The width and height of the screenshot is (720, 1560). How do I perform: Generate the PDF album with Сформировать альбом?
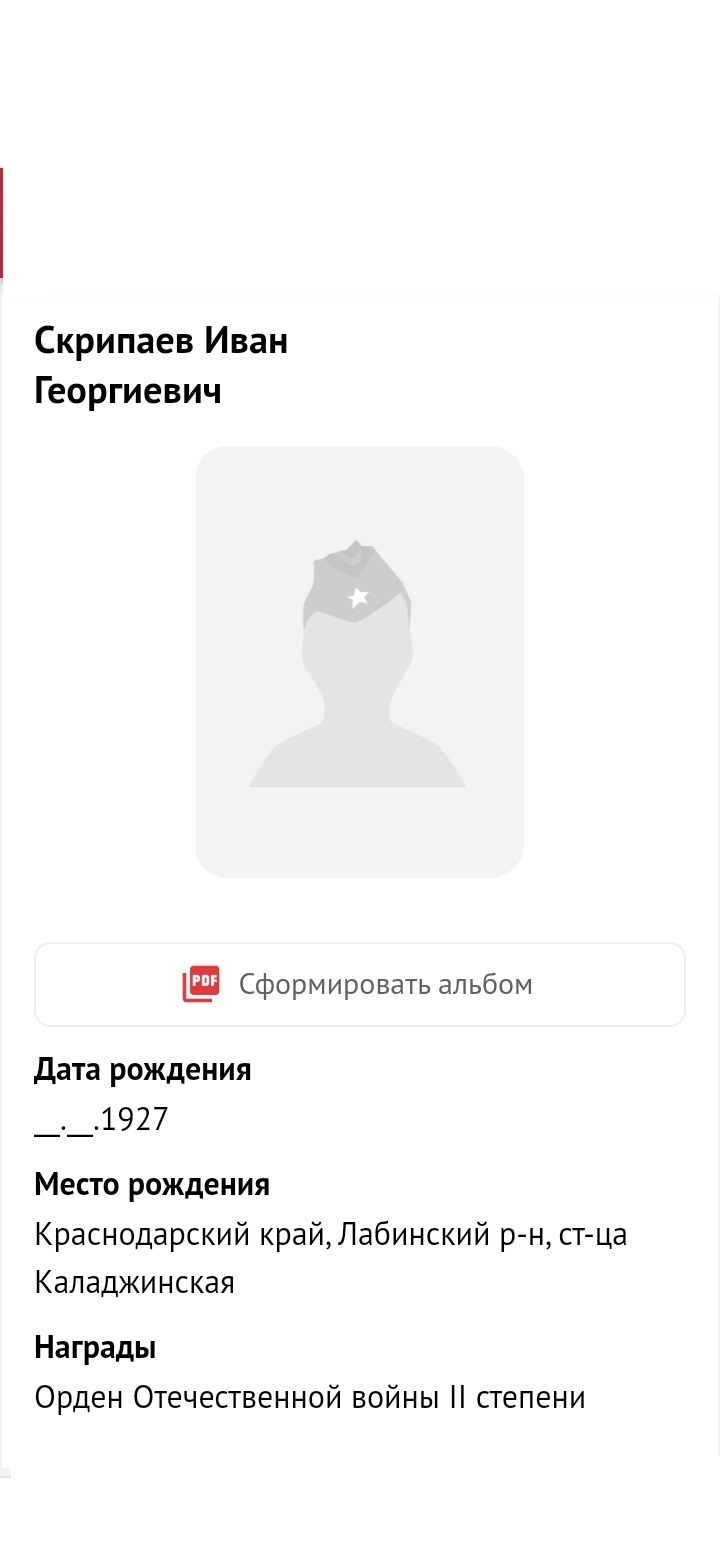pos(360,984)
